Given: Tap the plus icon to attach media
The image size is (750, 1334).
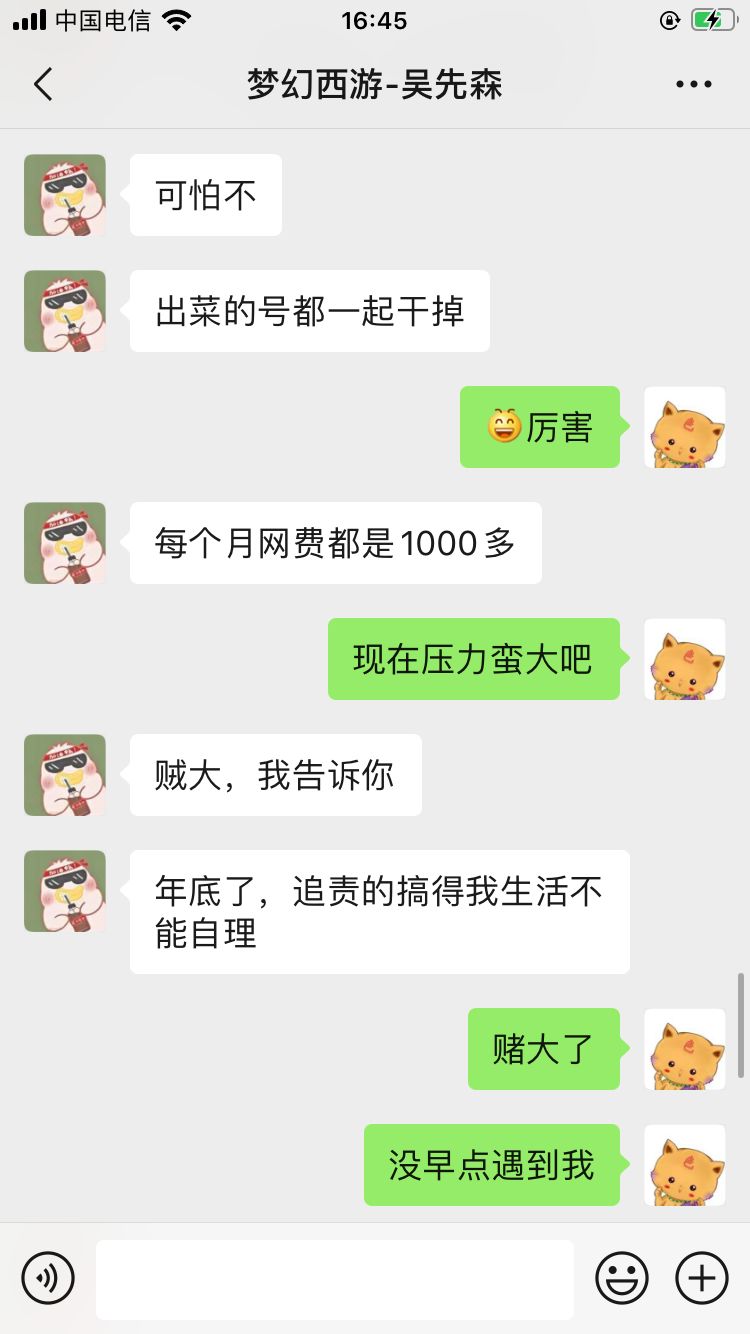Looking at the screenshot, I should coord(701,1277).
